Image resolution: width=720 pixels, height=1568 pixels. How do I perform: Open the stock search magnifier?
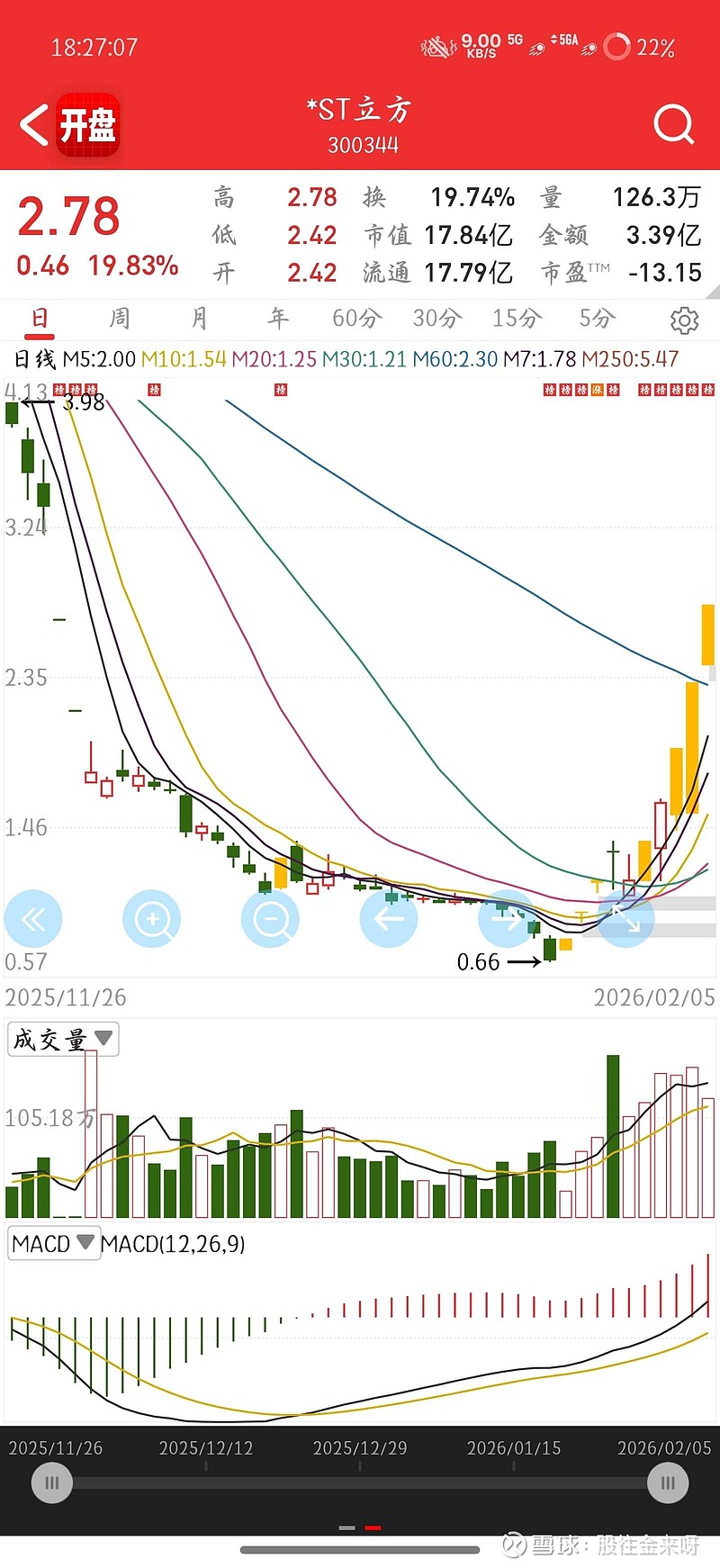click(674, 125)
